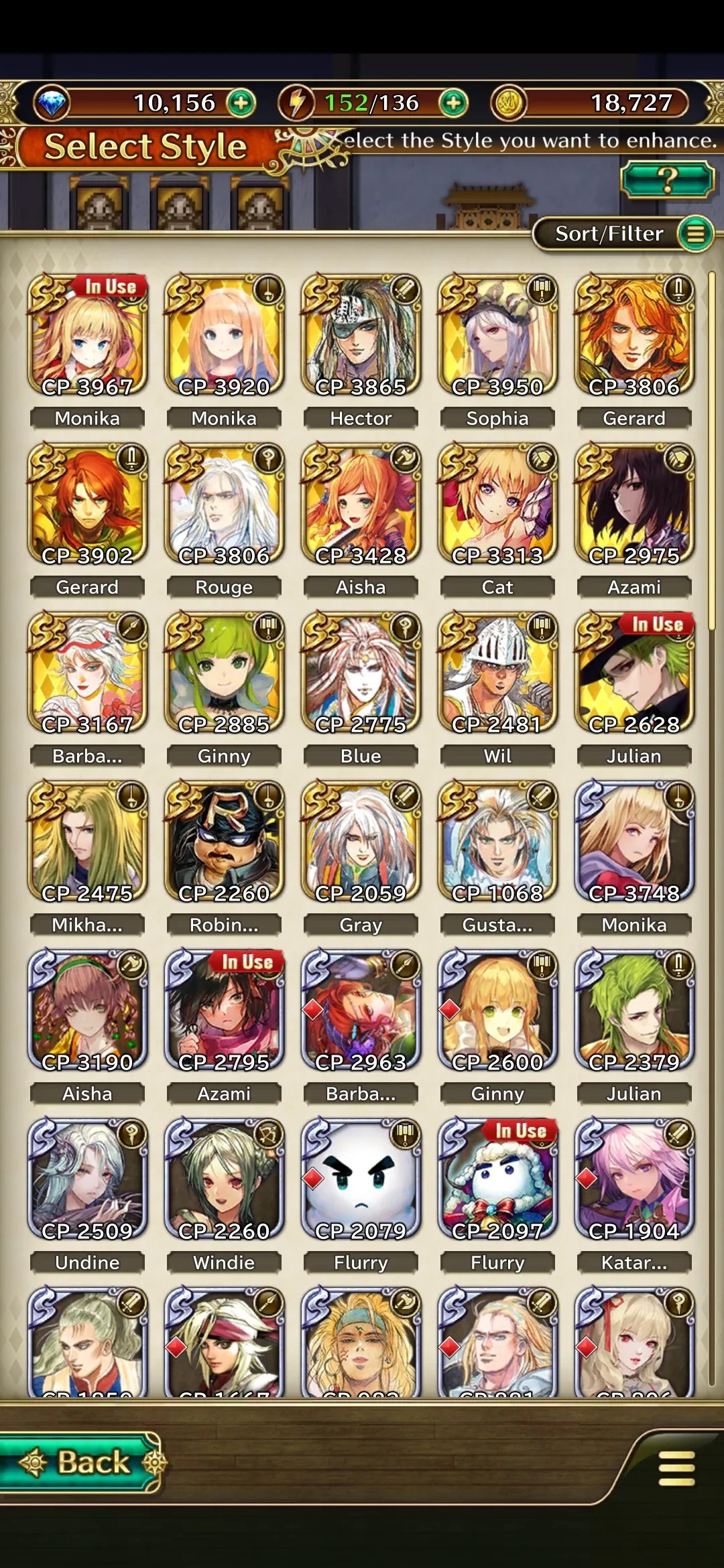Select Gerard style CP 3902
Viewport: 724px width, 1568px height.
point(87,505)
